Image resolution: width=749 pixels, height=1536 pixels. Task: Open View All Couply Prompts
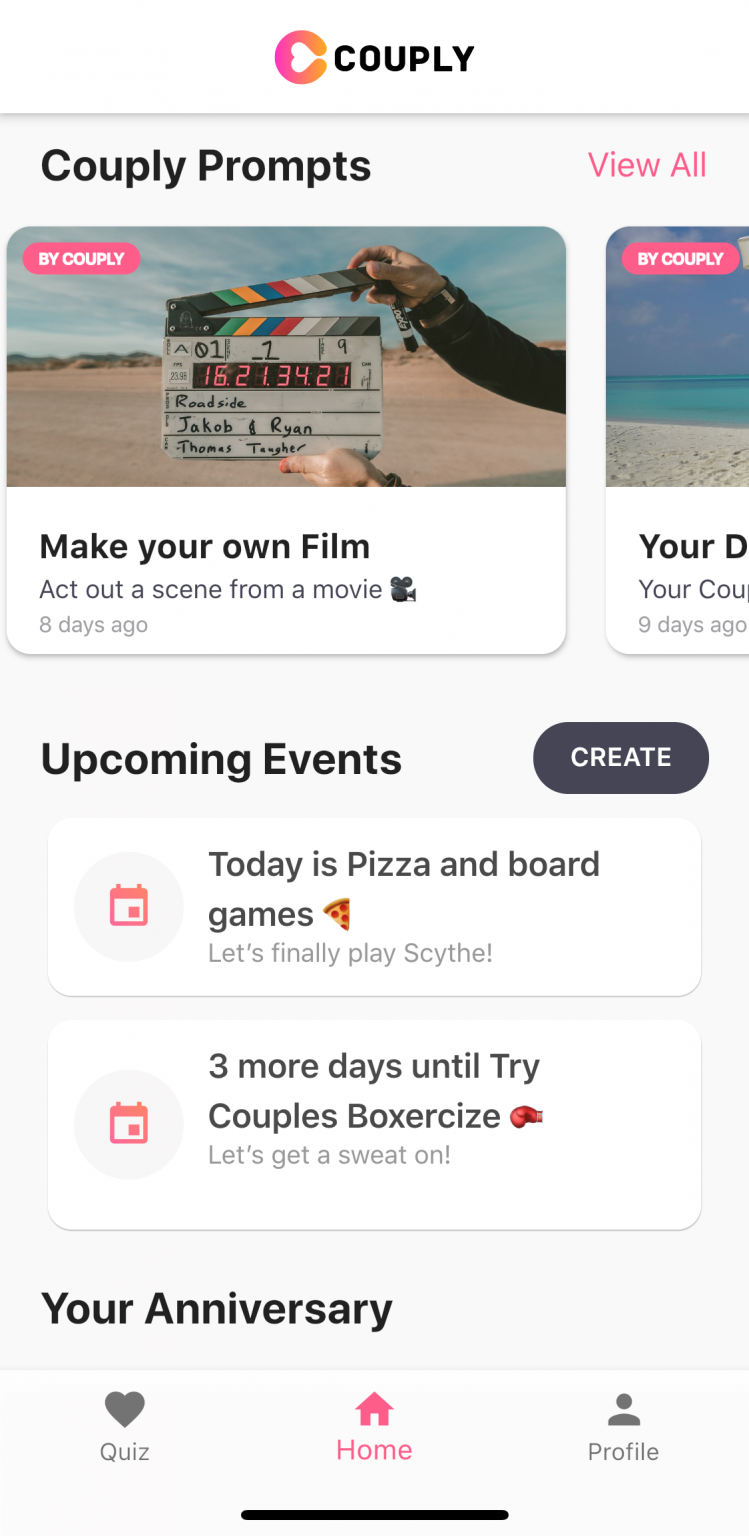[x=647, y=165]
